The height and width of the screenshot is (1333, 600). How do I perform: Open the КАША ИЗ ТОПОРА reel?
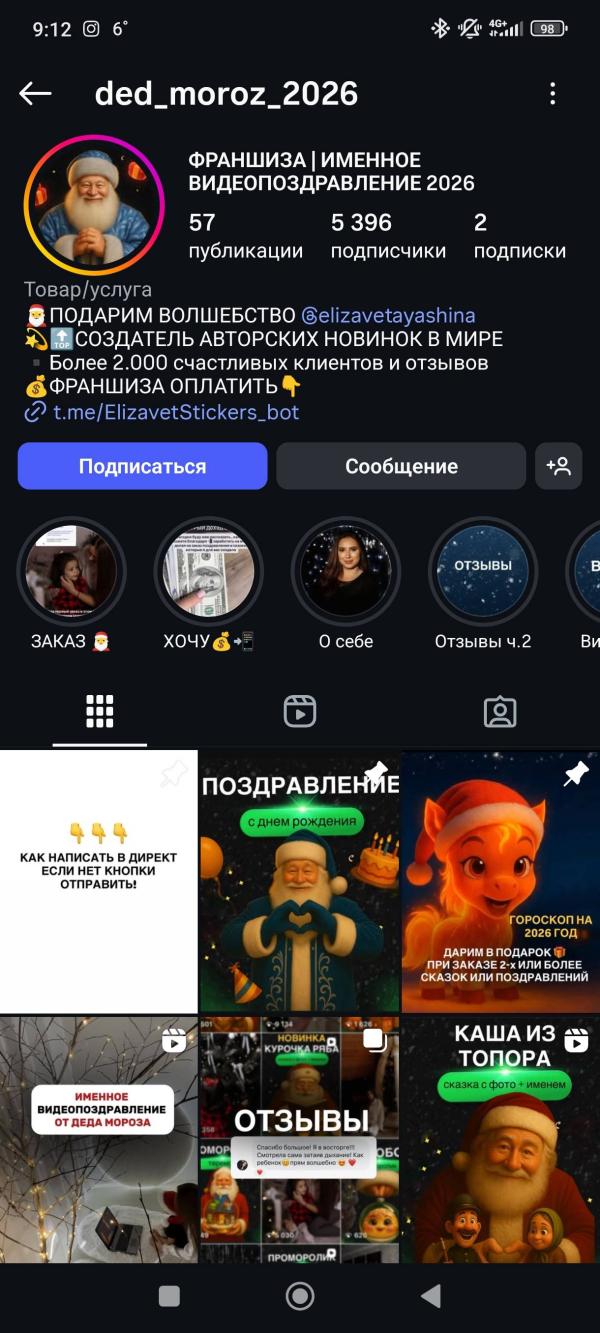click(500, 1140)
